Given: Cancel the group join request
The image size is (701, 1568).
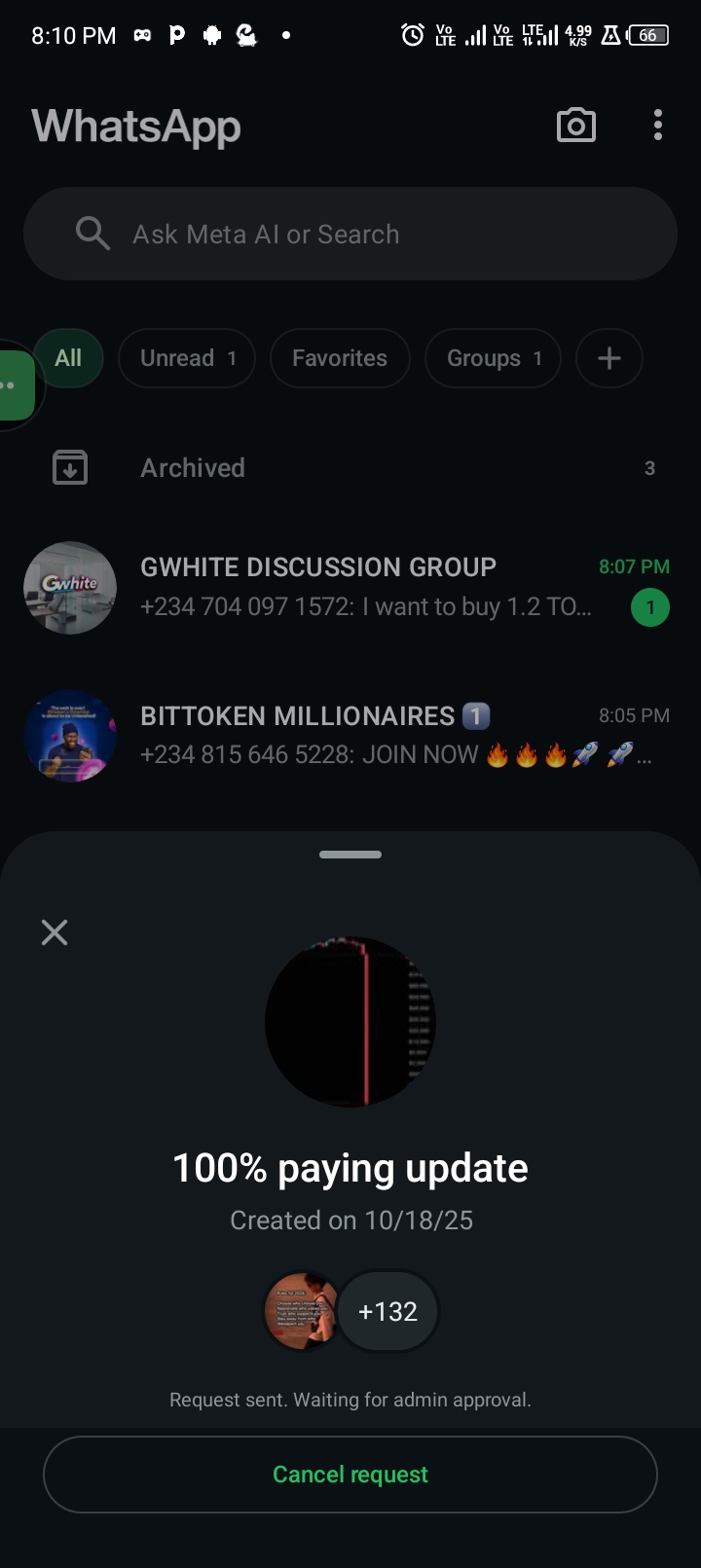Looking at the screenshot, I should pyautogui.click(x=350, y=1475).
